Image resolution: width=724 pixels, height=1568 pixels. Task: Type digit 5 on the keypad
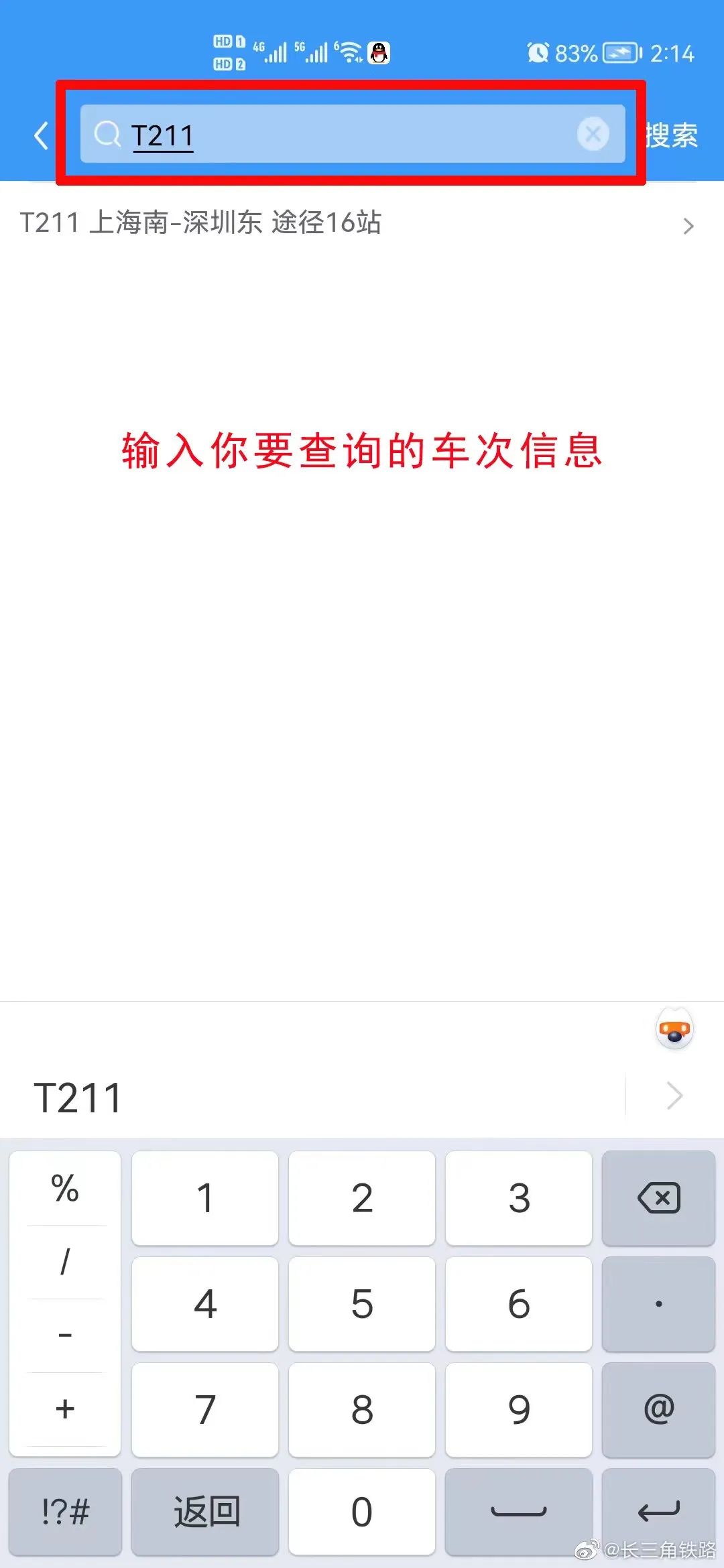[362, 1304]
